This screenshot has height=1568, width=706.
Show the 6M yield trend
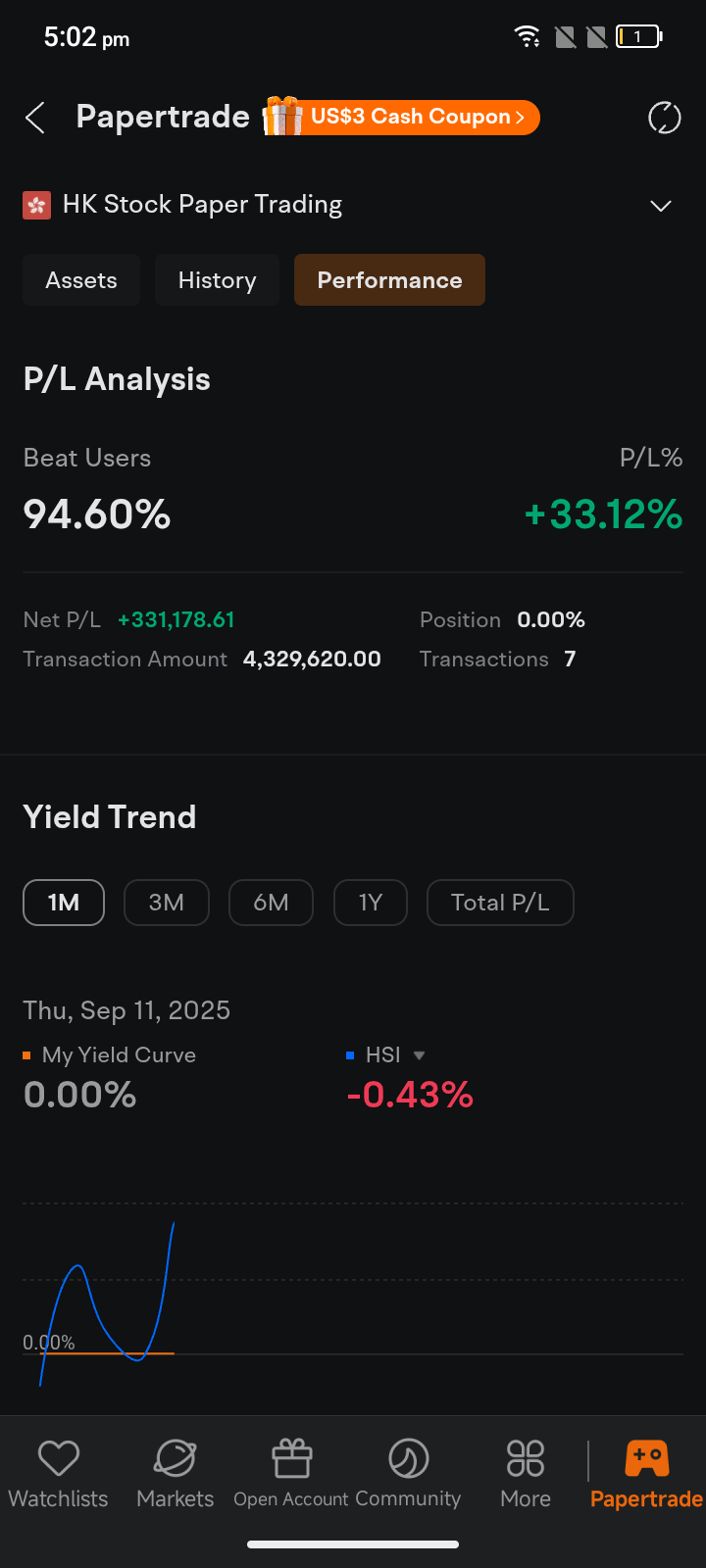(271, 903)
